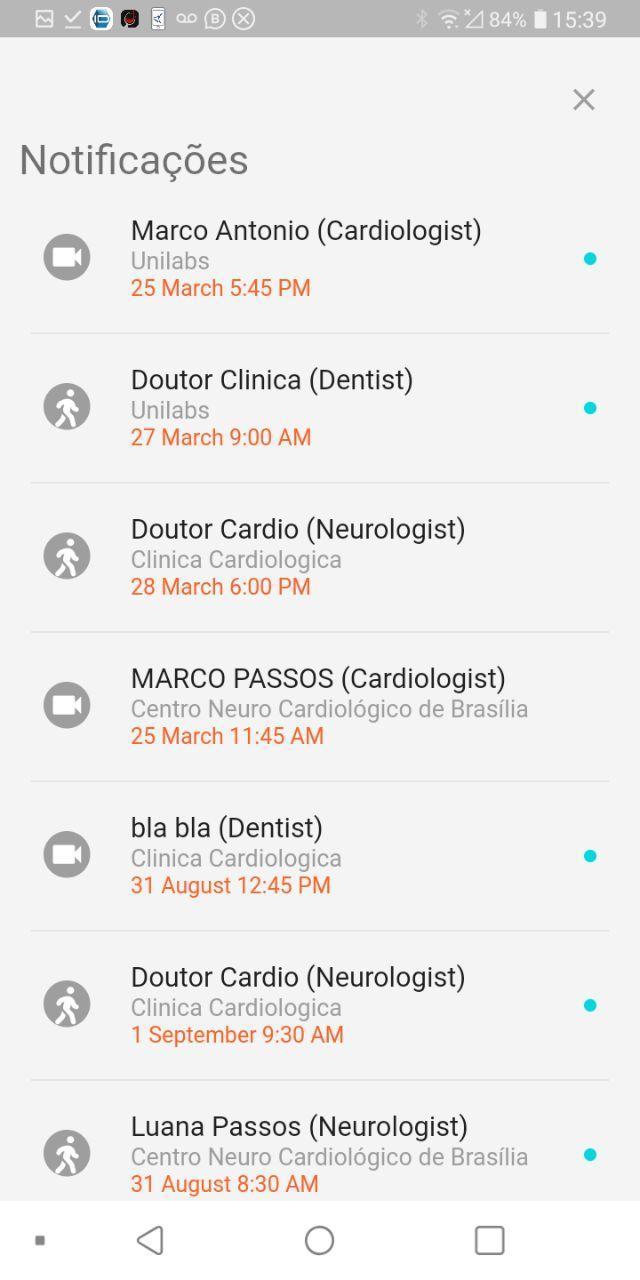Open MARCO PASSOS (Cardiologist) notification
The image size is (640, 1280).
(x=320, y=706)
